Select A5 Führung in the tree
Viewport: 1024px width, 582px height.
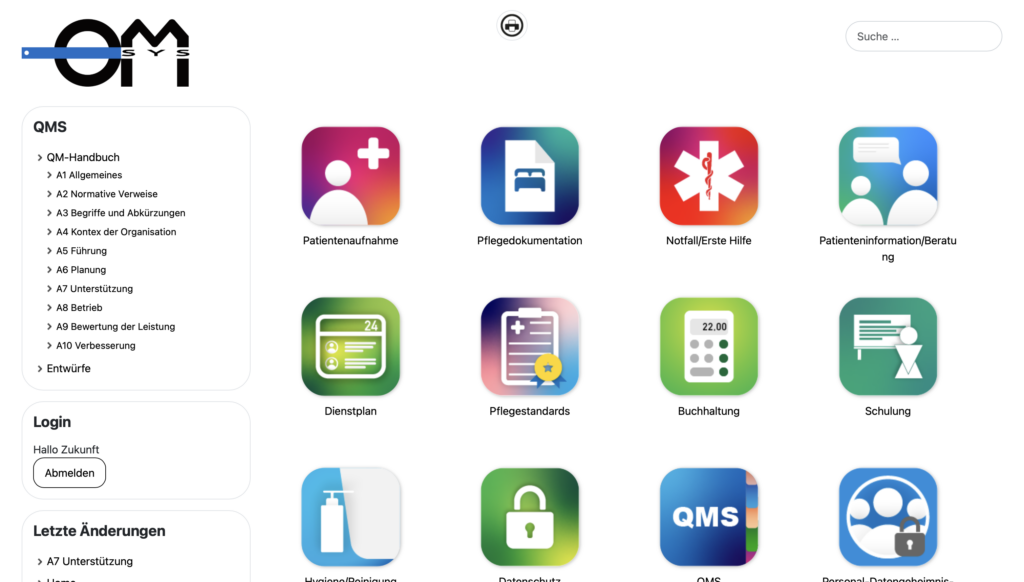click(81, 251)
